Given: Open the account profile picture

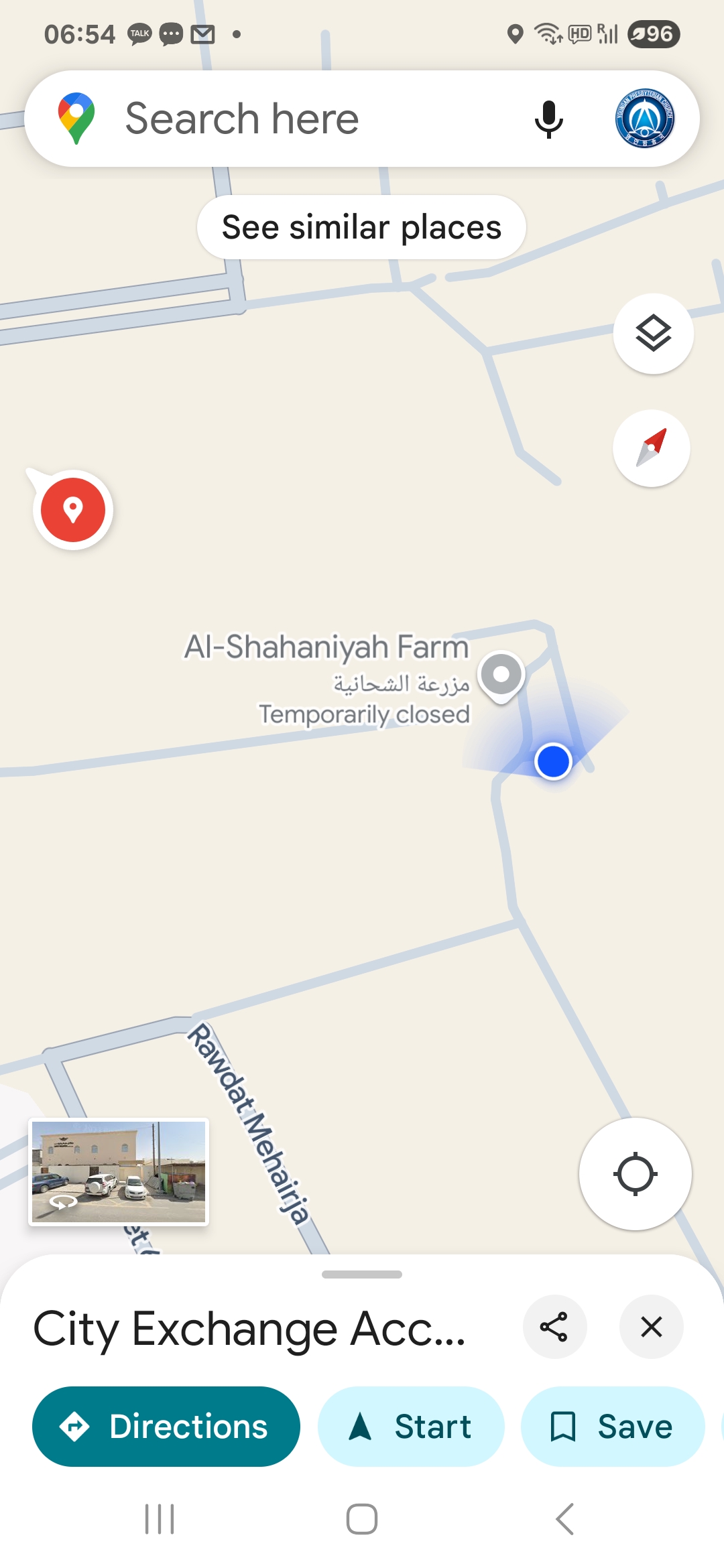Looking at the screenshot, I should [645, 119].
